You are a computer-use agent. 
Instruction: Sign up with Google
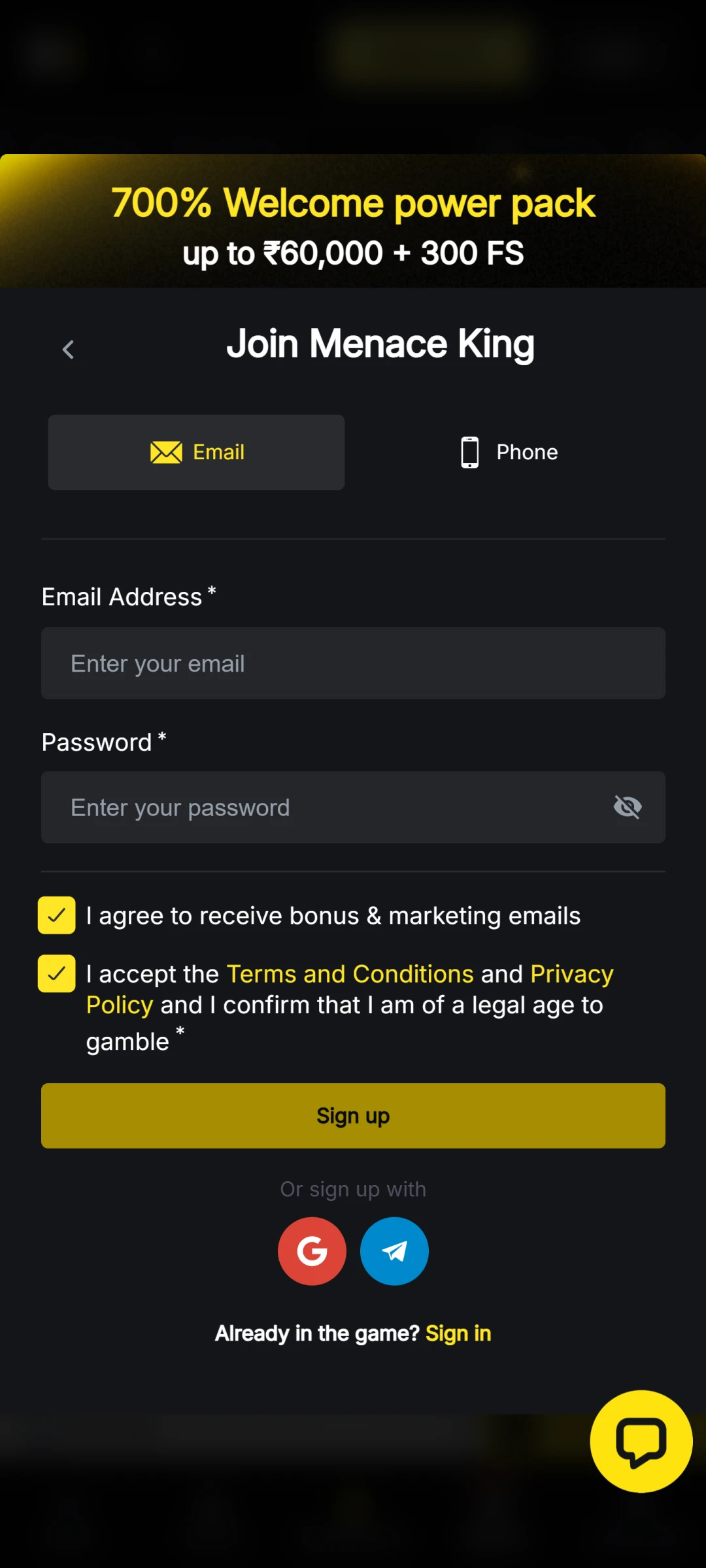click(312, 1251)
